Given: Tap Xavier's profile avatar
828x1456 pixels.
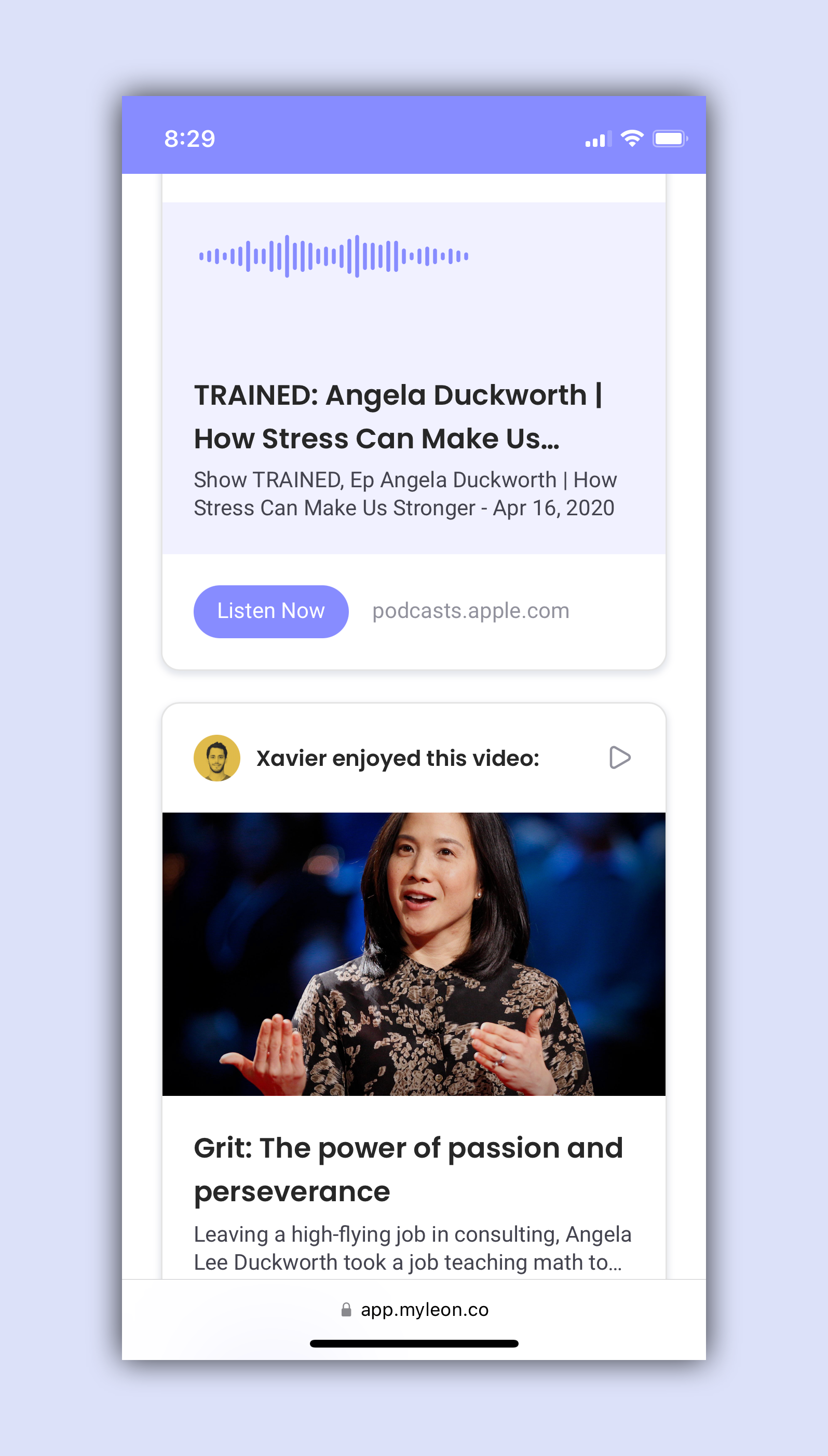Looking at the screenshot, I should (x=216, y=758).
